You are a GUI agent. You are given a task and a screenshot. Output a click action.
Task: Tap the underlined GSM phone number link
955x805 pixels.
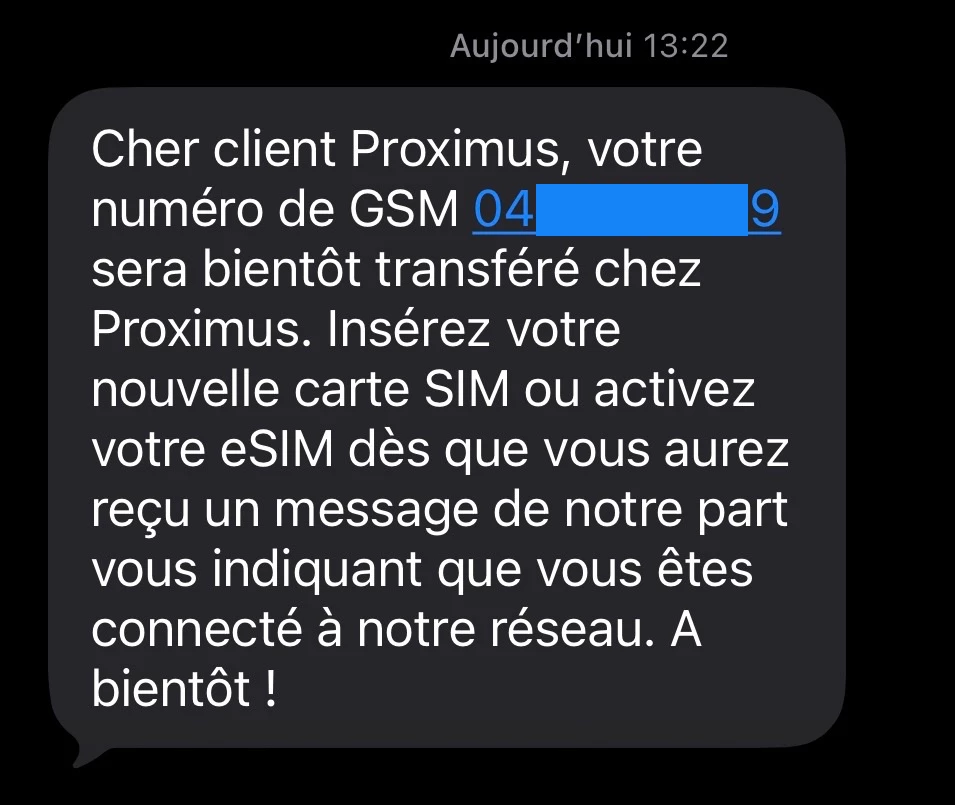[626, 211]
